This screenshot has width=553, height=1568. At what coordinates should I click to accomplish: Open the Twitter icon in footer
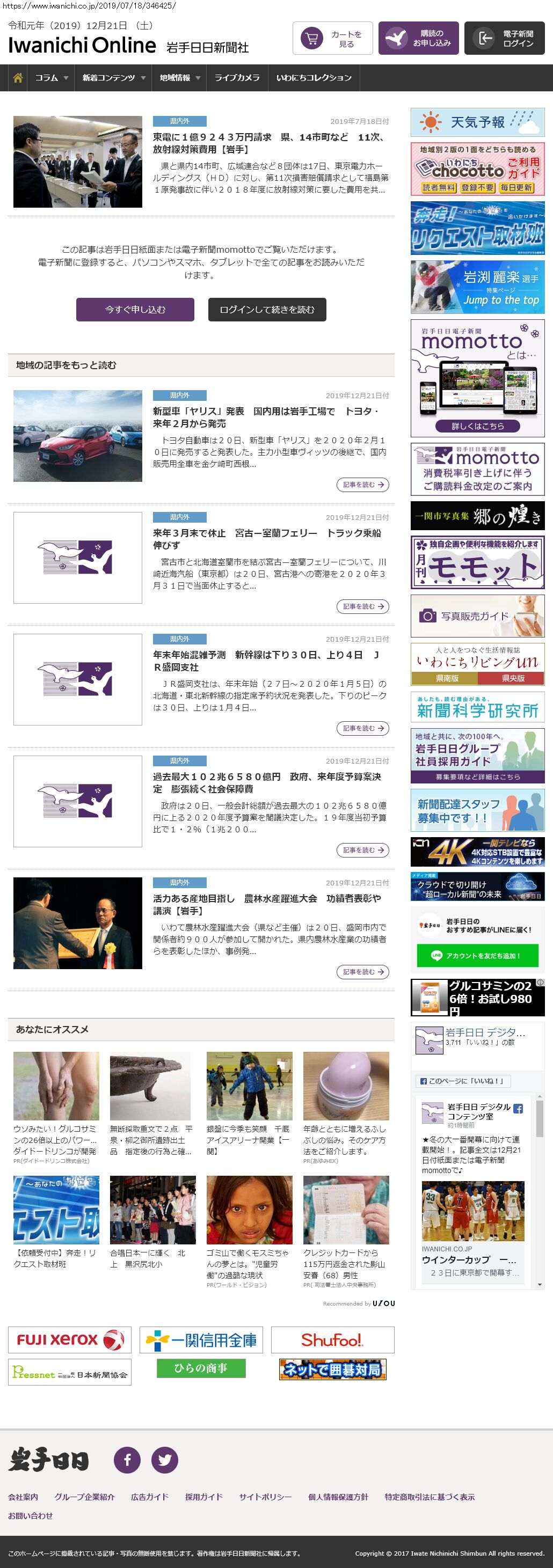pyautogui.click(x=164, y=1460)
